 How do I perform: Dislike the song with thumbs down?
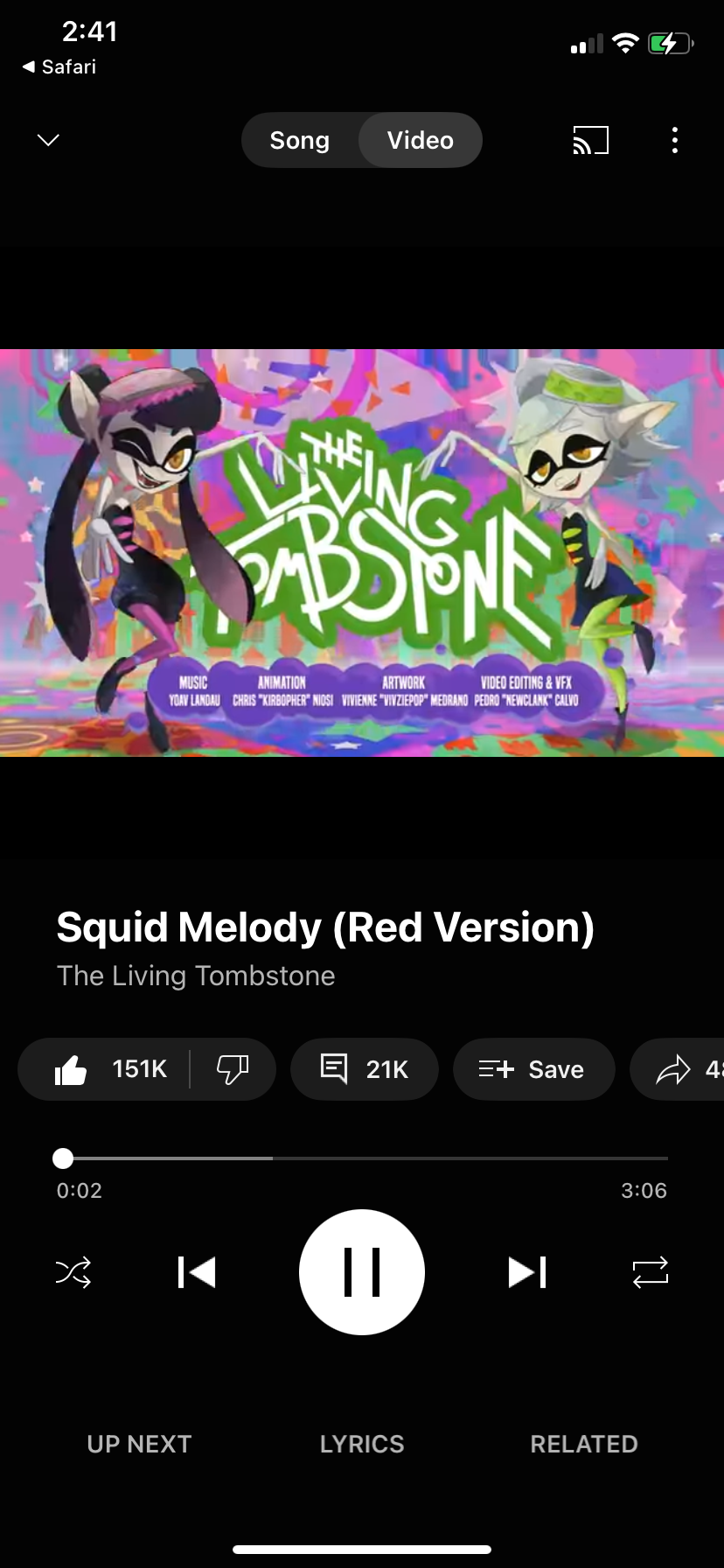[233, 1069]
